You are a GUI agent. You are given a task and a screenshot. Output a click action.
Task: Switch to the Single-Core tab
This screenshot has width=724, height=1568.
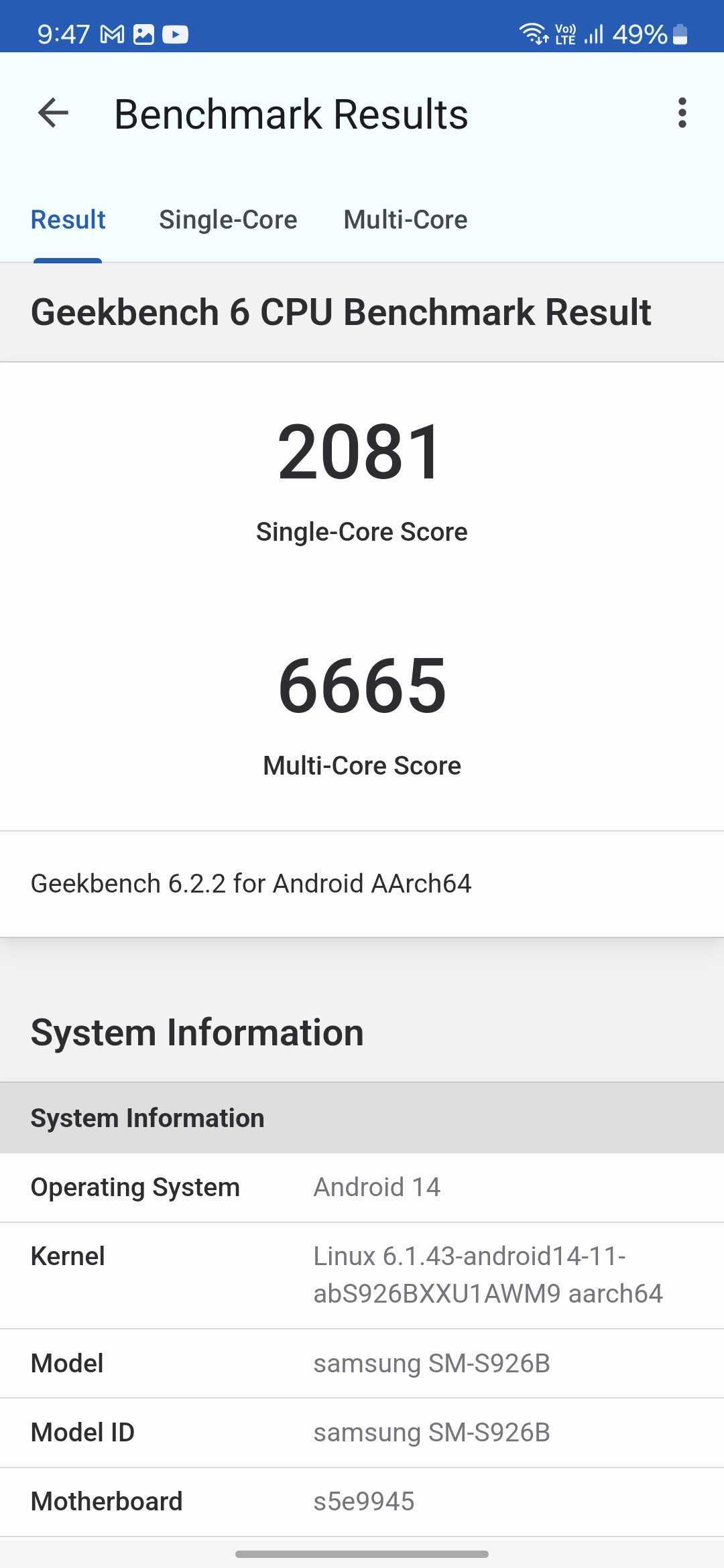(x=228, y=220)
